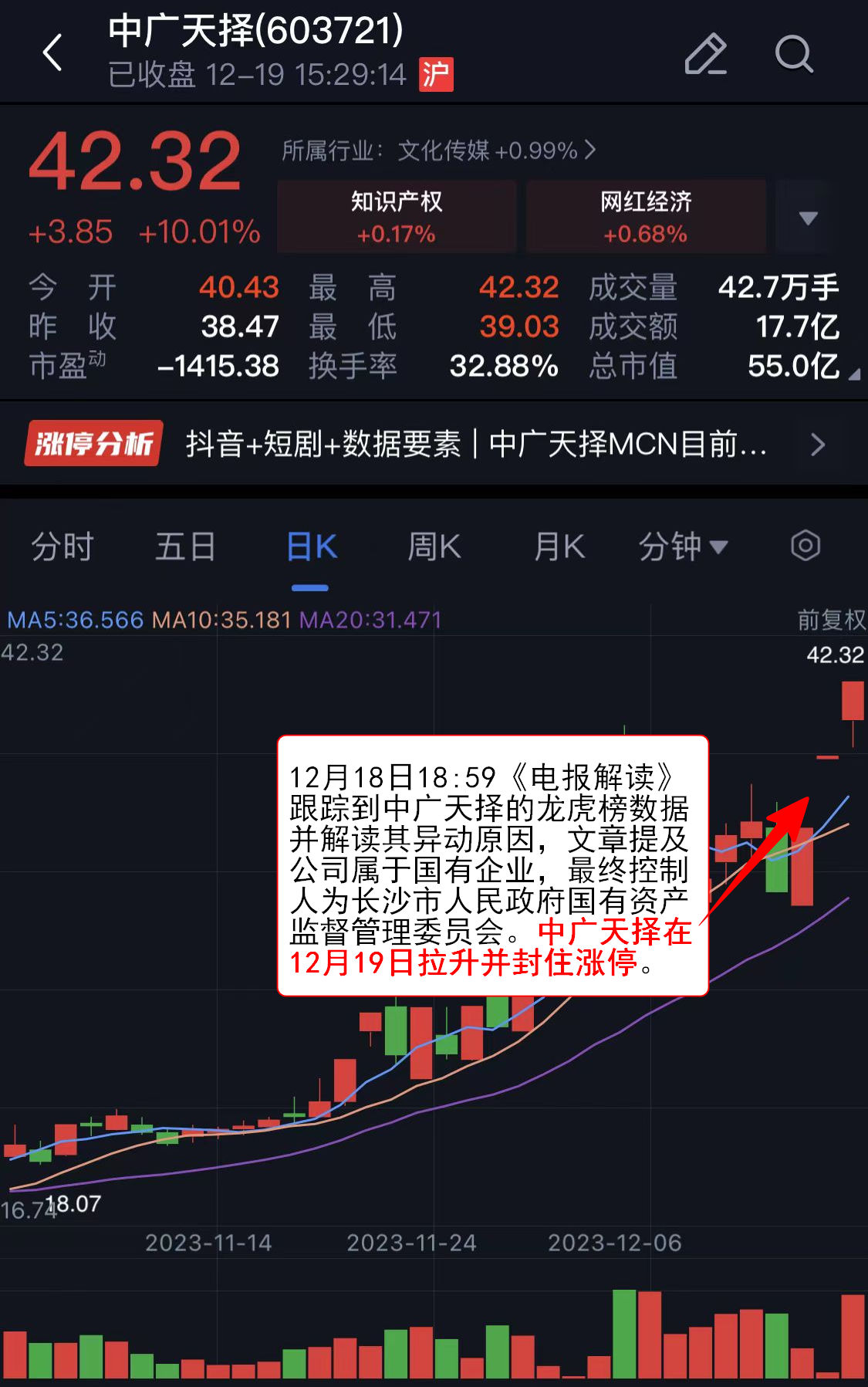Go back using the top-left arrow
Image resolution: width=868 pixels, height=1387 pixels.
point(52,52)
